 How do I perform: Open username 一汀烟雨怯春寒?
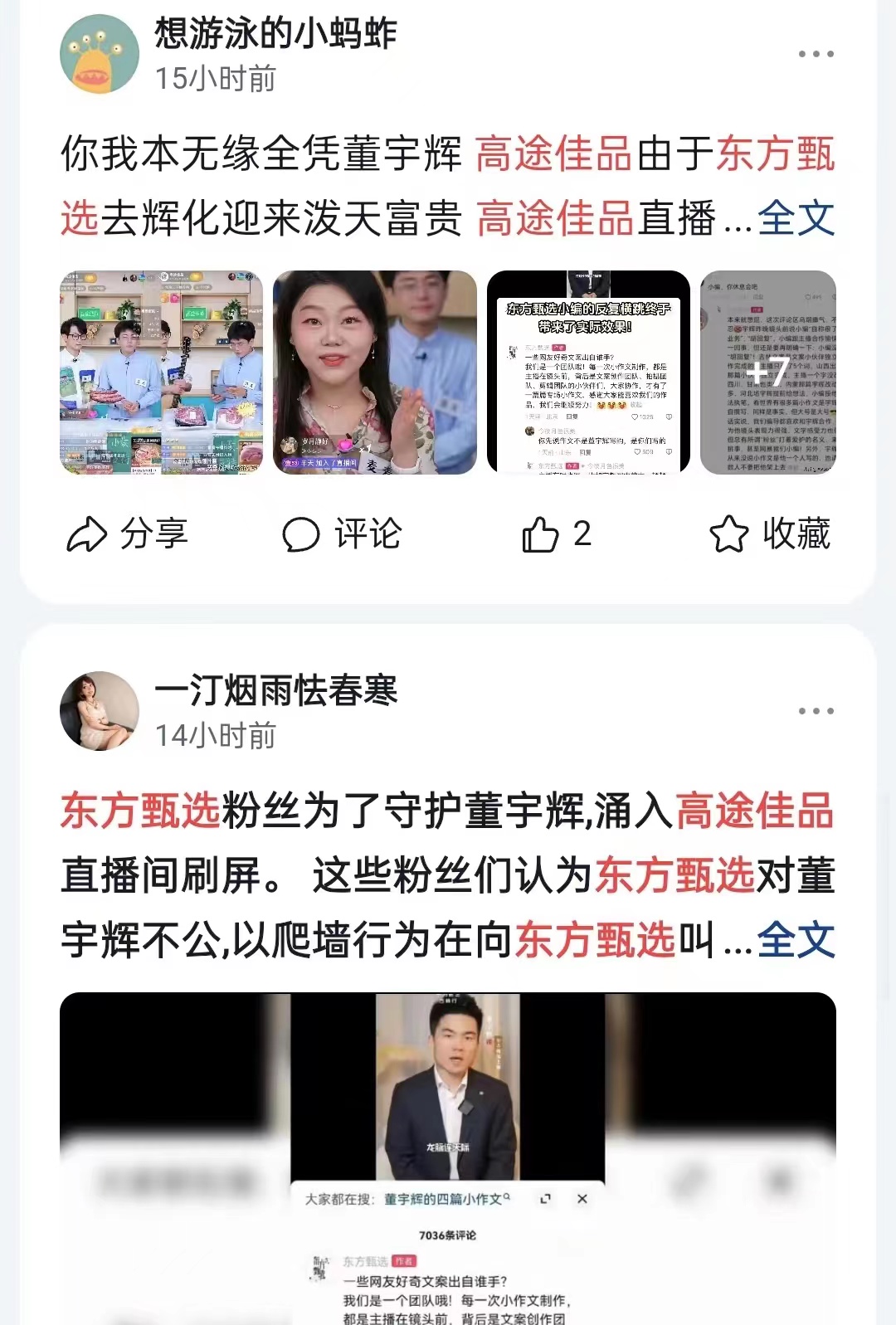click(x=275, y=690)
